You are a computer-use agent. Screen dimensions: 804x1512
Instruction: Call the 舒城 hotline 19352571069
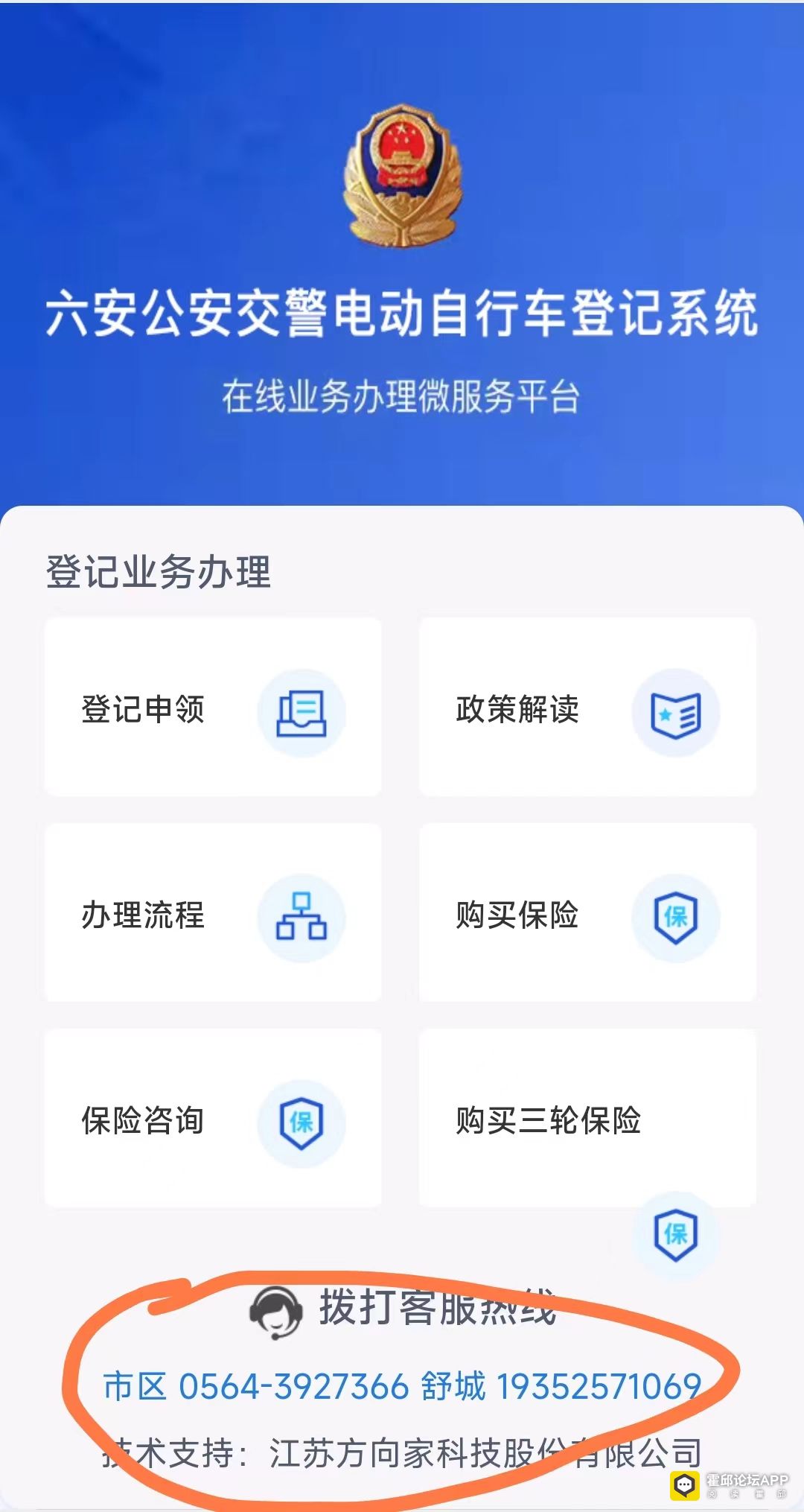tap(599, 1387)
